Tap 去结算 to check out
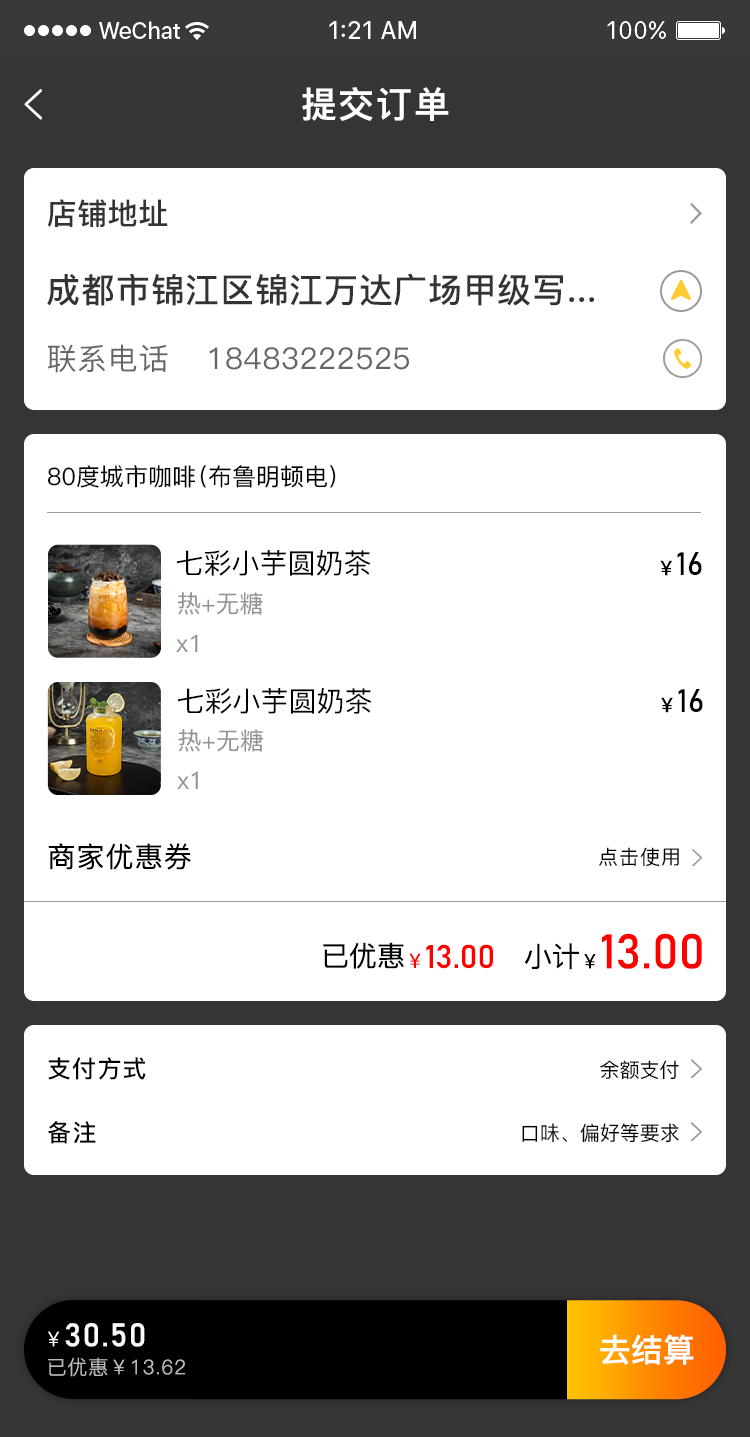This screenshot has width=750, height=1437. [x=646, y=1350]
